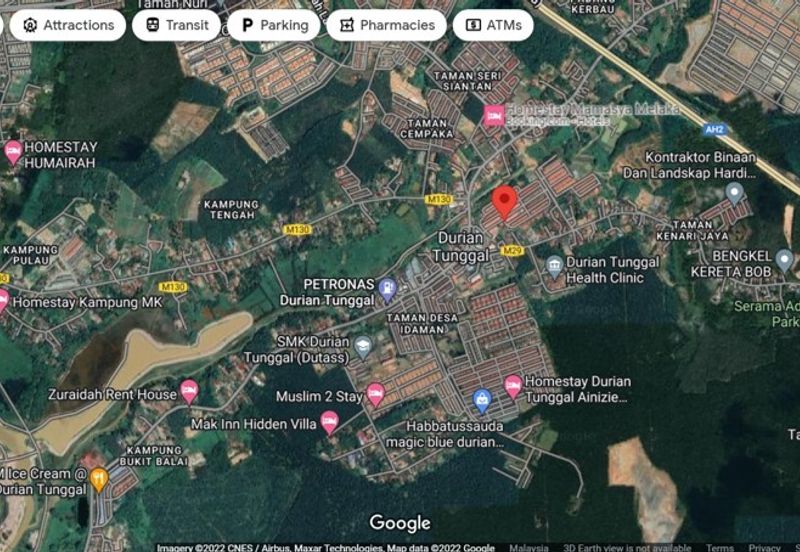Show Parking places on map
Image resolution: width=800 pixels, height=552 pixels.
coord(273,25)
